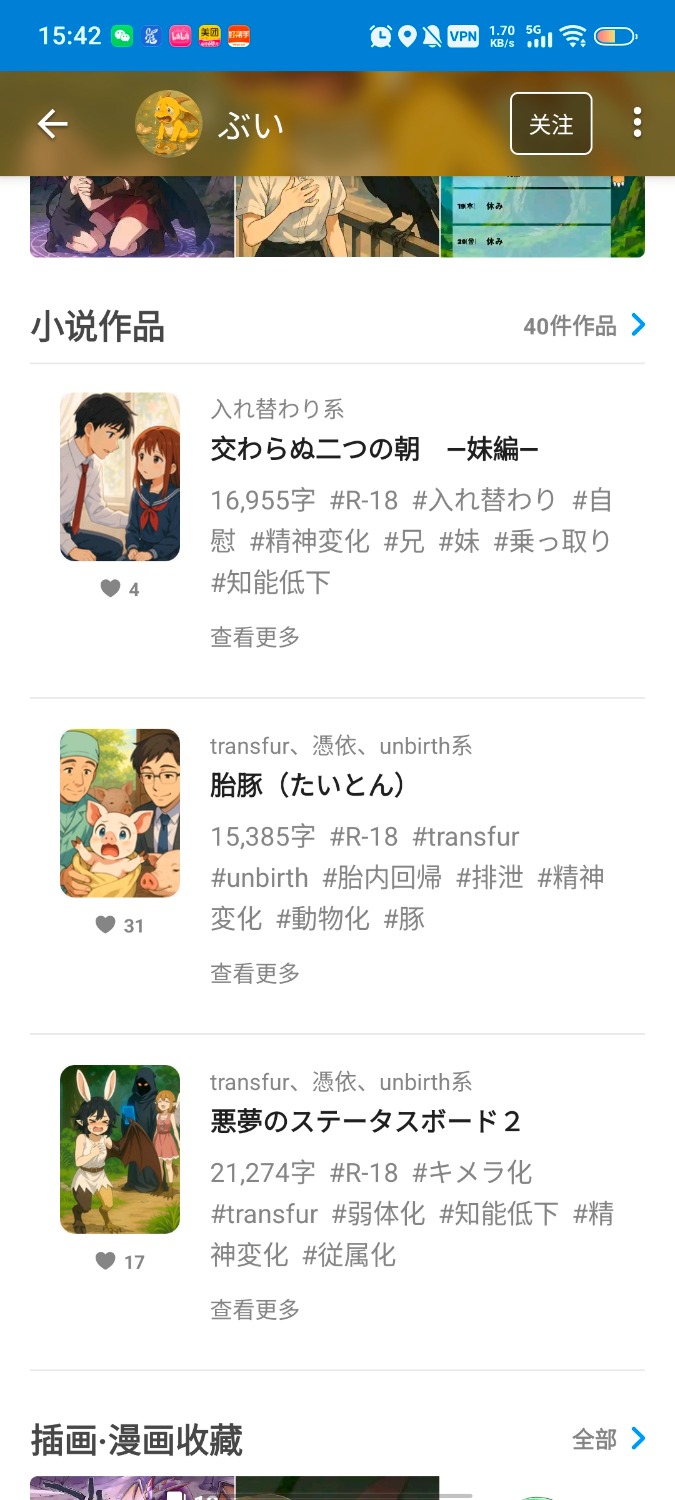Expand 查看更多 under 胎豚
The height and width of the screenshot is (1500, 675).
pos(255,973)
